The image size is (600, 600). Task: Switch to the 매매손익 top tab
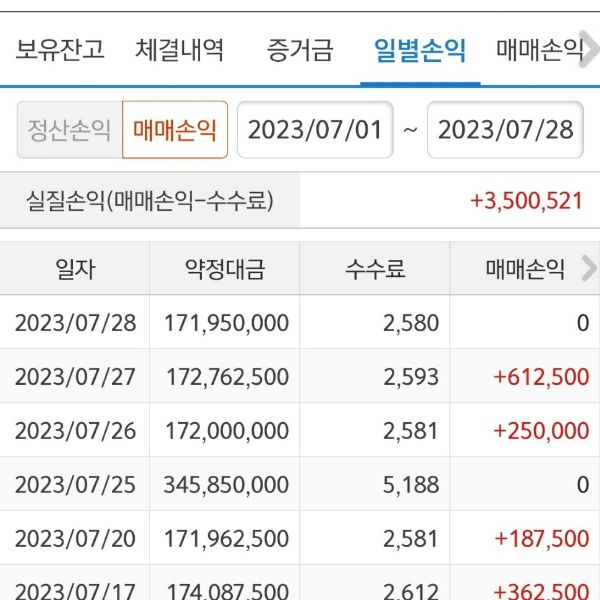pyautogui.click(x=540, y=50)
